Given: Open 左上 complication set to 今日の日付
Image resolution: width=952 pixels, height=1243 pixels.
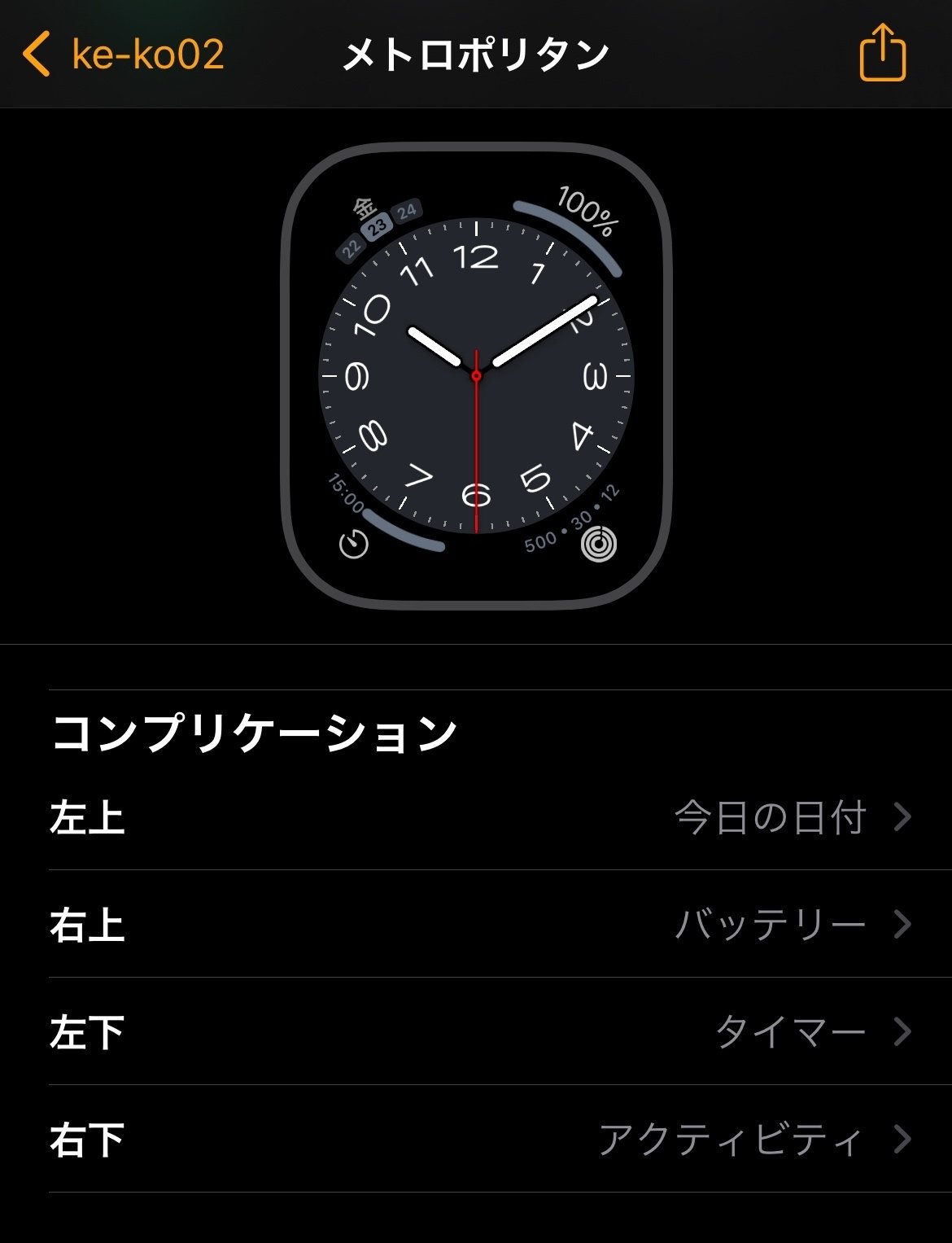Looking at the screenshot, I should click(480, 816).
